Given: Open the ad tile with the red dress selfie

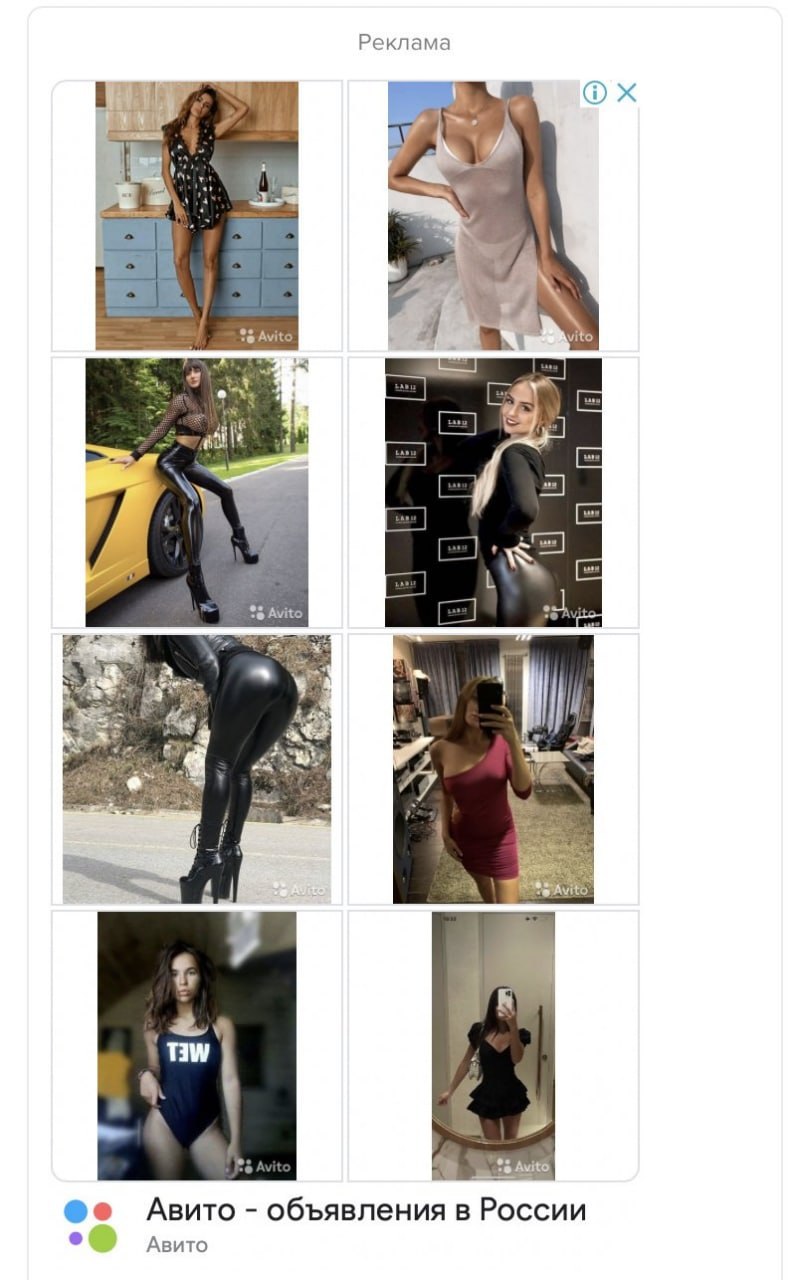Looking at the screenshot, I should (x=493, y=769).
